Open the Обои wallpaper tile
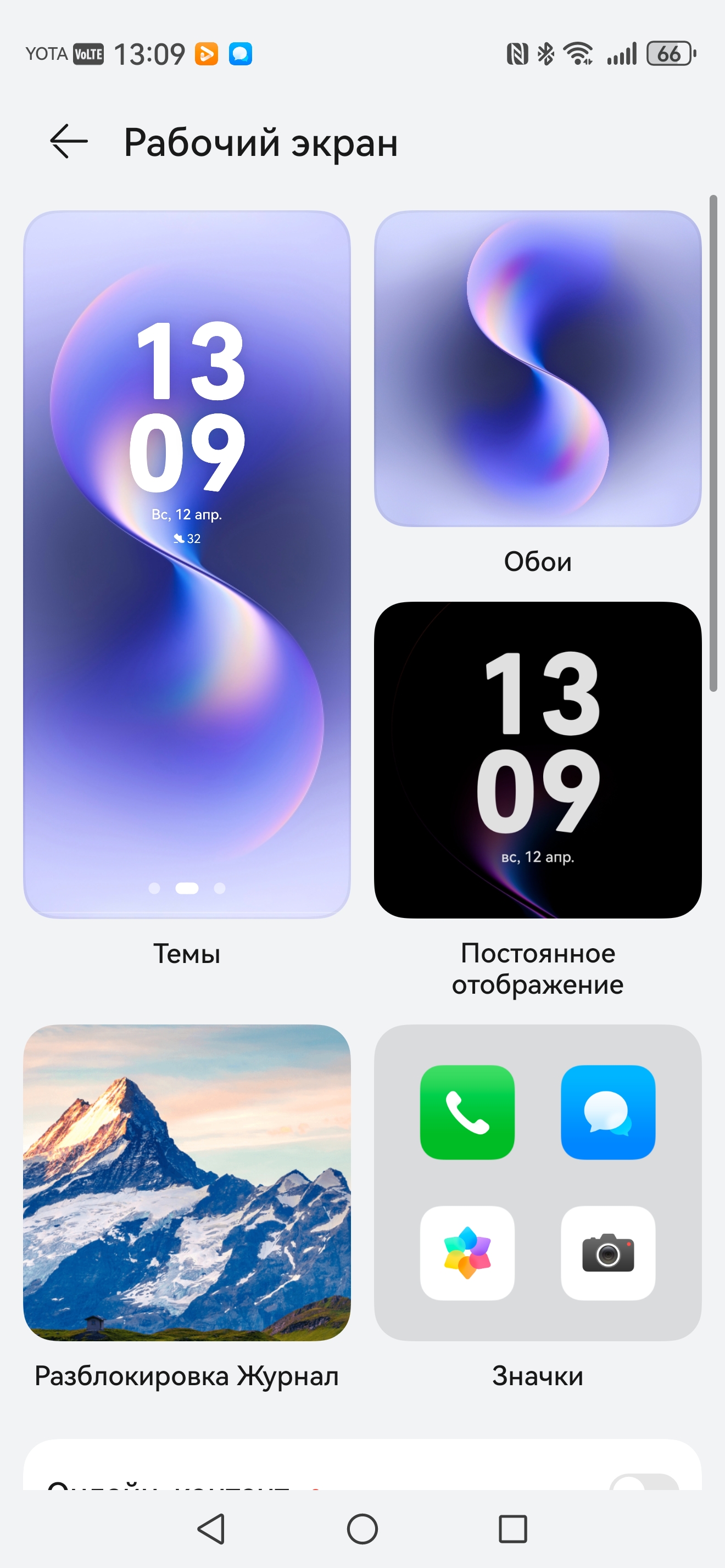The image size is (725, 1568). (x=538, y=369)
